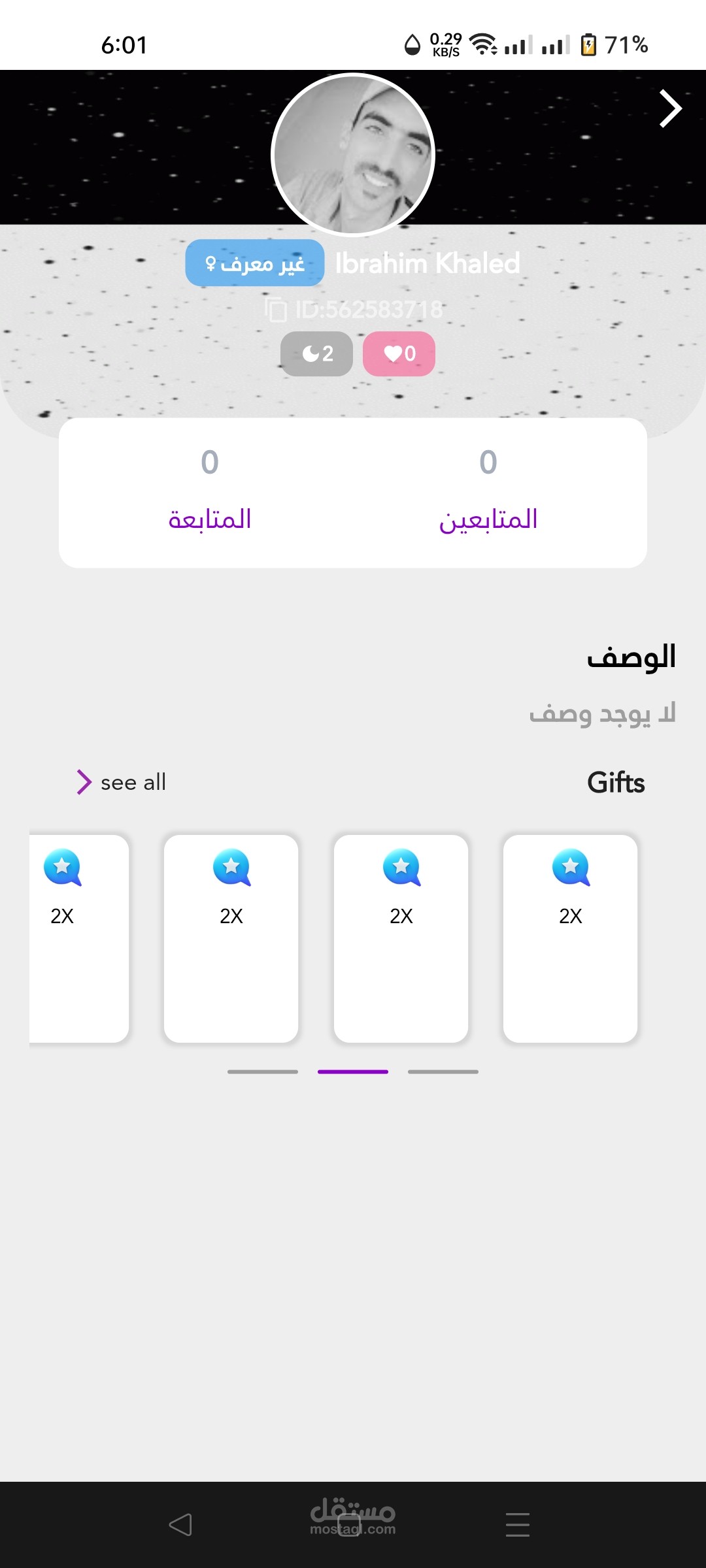Copy the user ID 562583718
Screen dimensions: 706x1568
click(x=277, y=310)
